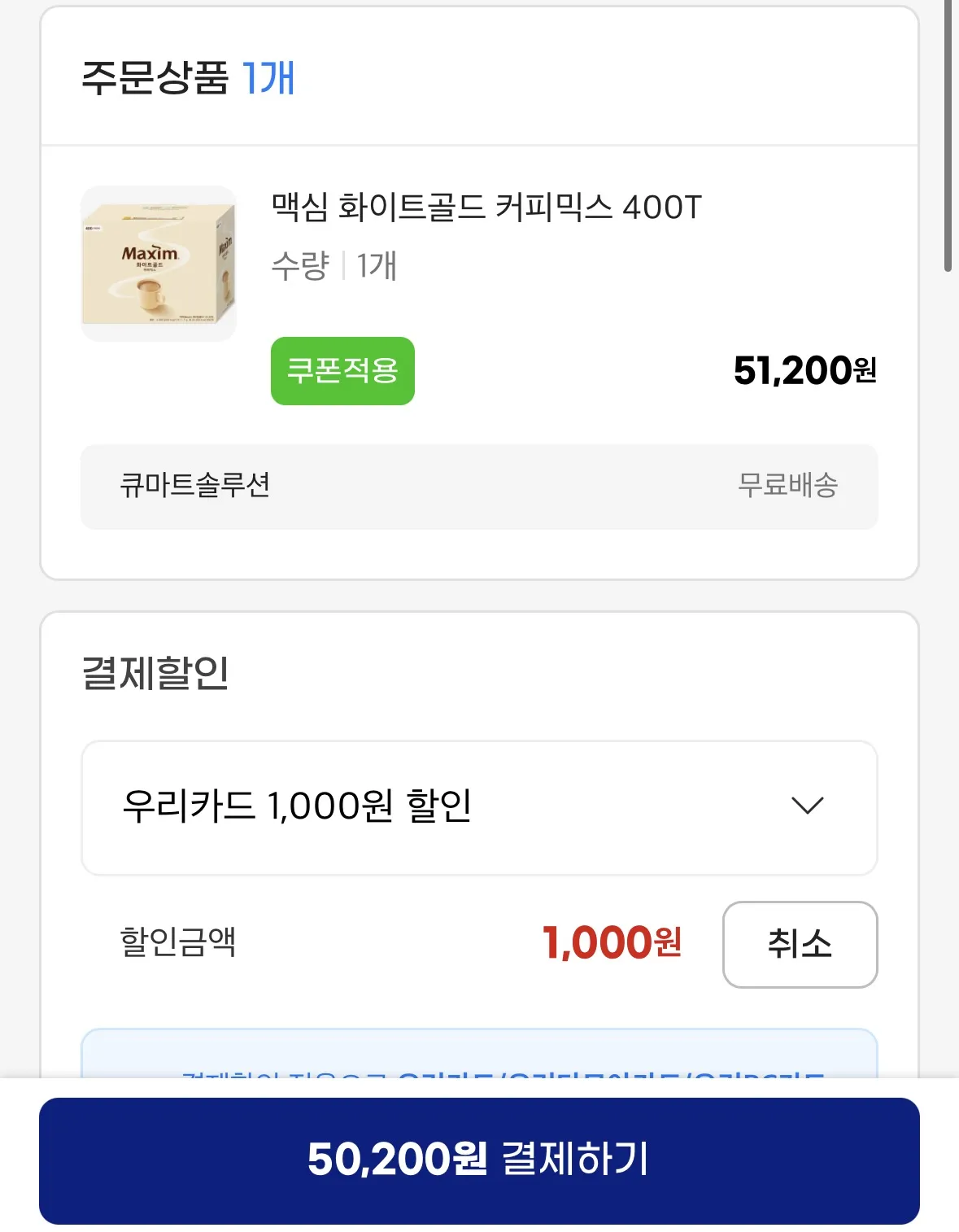Pay with 50,200원 결제하기 button
Viewport: 959px width, 1232px height.
tap(479, 1160)
